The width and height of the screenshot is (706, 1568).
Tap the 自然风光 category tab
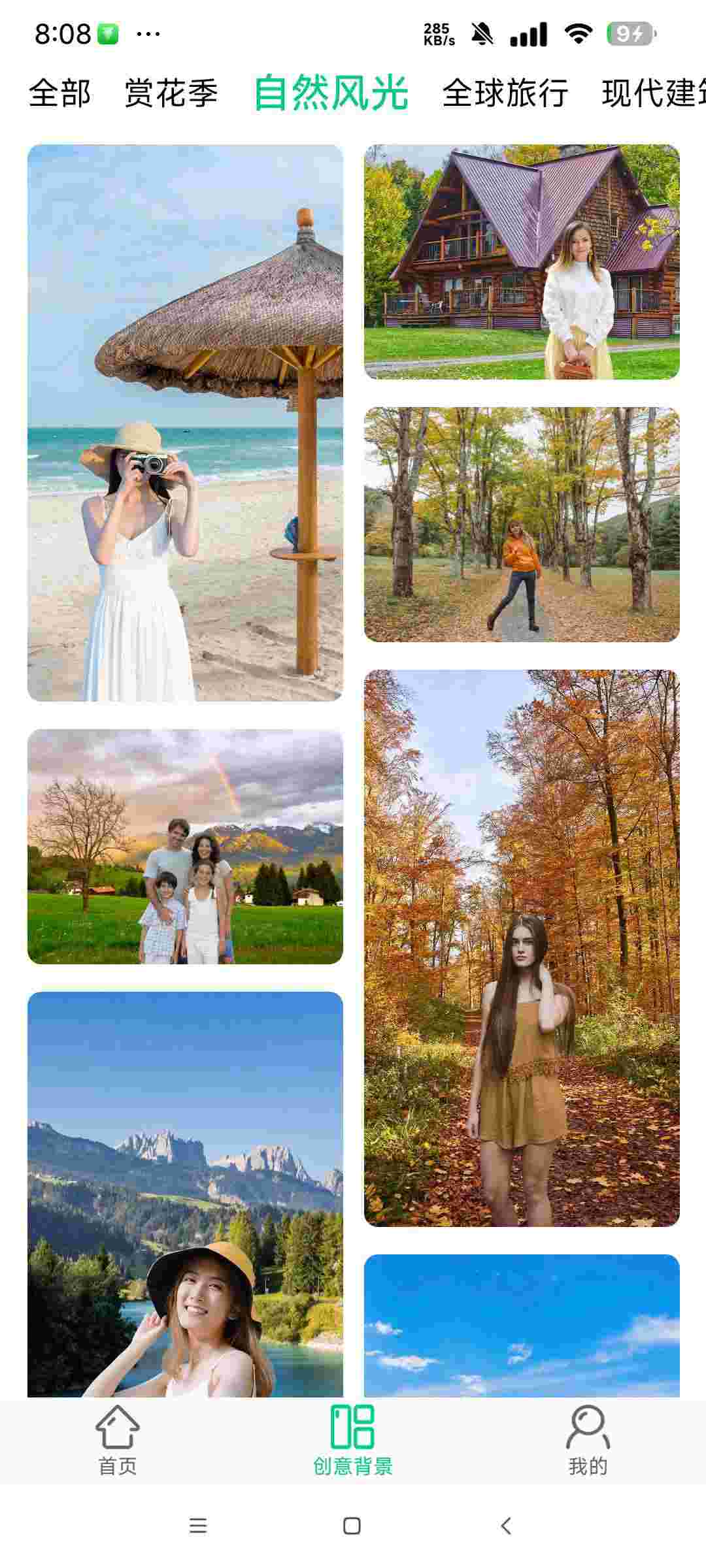pyautogui.click(x=331, y=93)
